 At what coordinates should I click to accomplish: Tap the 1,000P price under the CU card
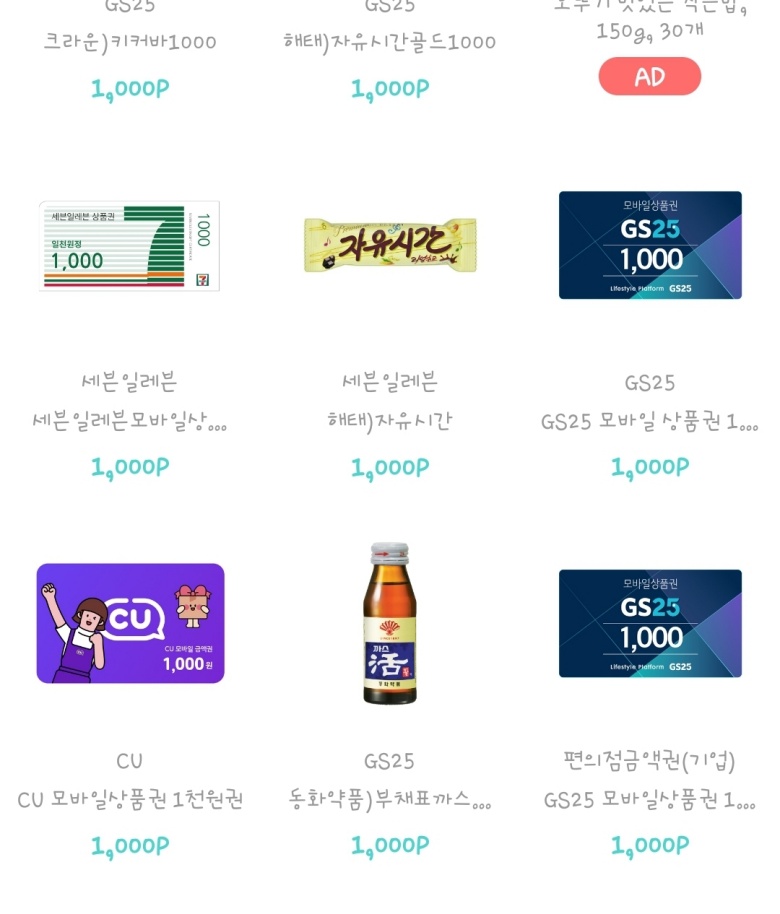click(129, 845)
